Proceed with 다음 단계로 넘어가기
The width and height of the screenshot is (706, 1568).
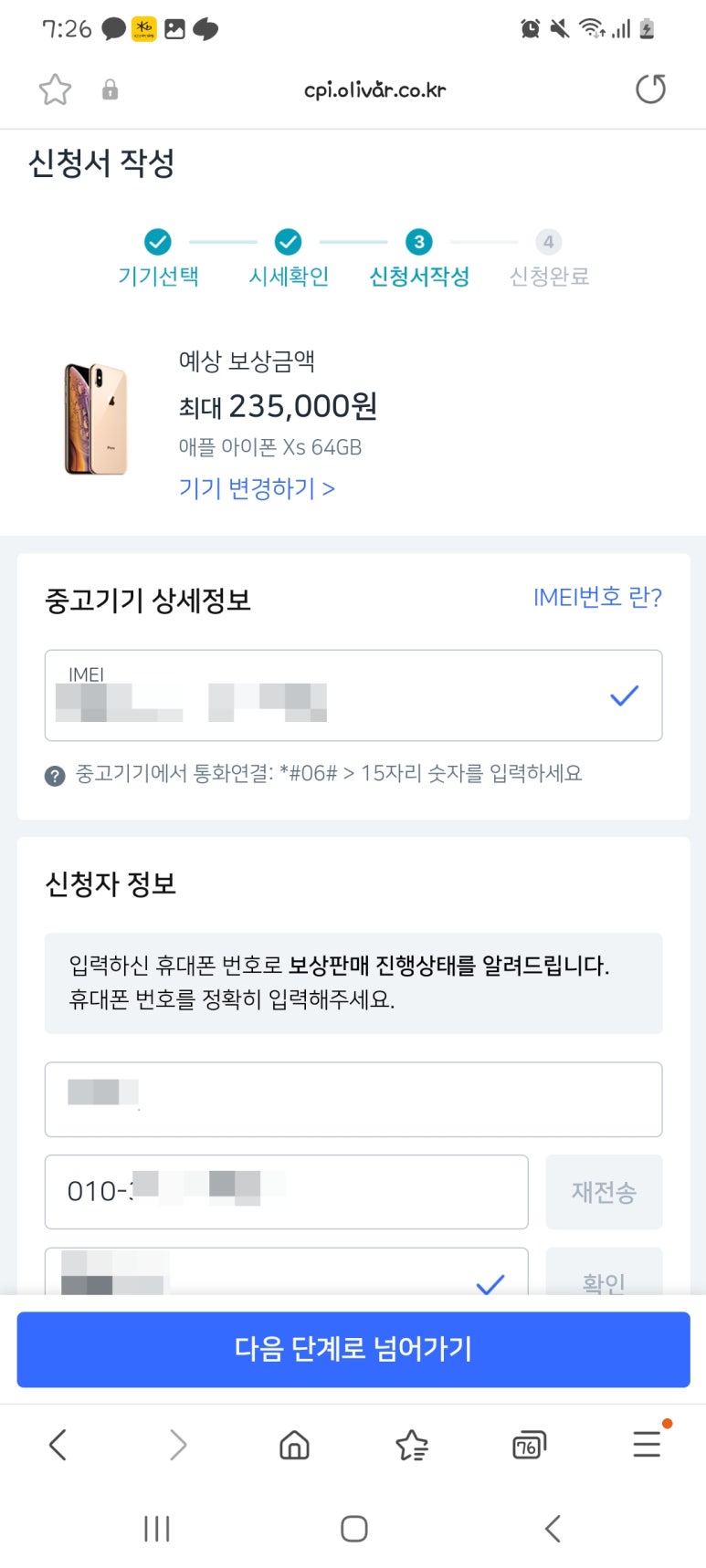coord(353,1349)
